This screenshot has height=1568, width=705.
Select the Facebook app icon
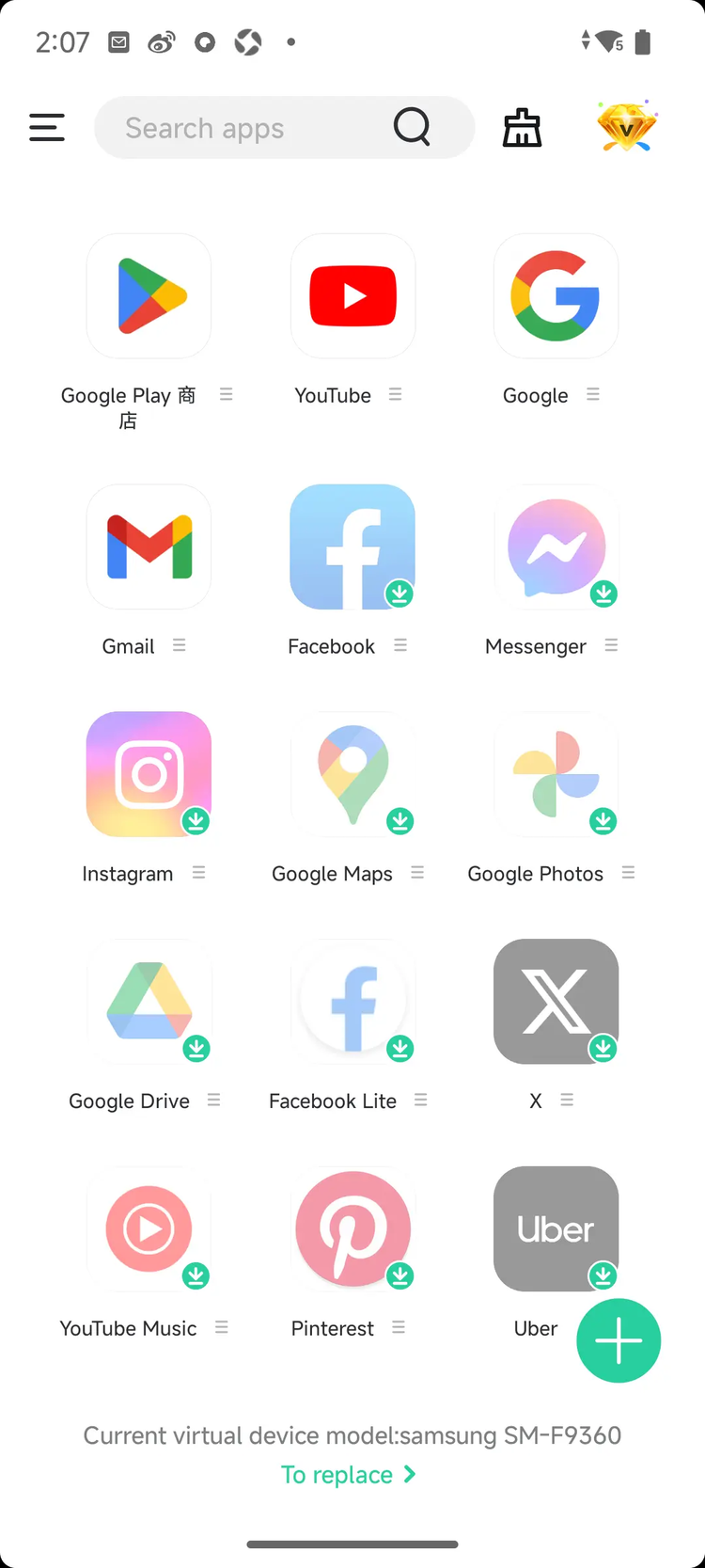[x=352, y=546]
